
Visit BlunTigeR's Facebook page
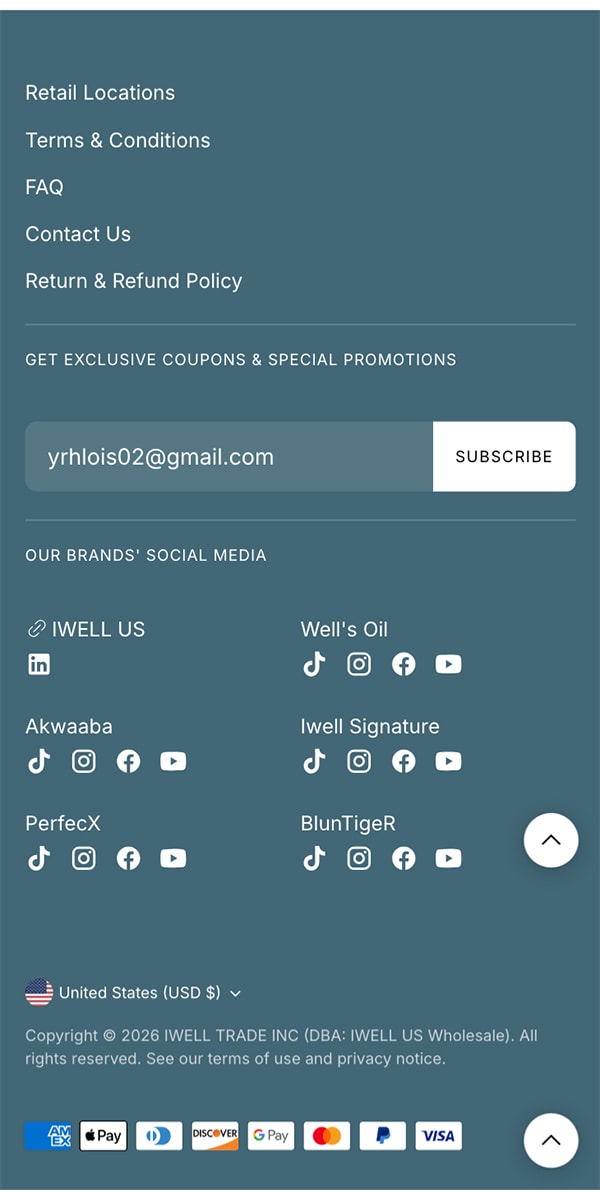403,858
